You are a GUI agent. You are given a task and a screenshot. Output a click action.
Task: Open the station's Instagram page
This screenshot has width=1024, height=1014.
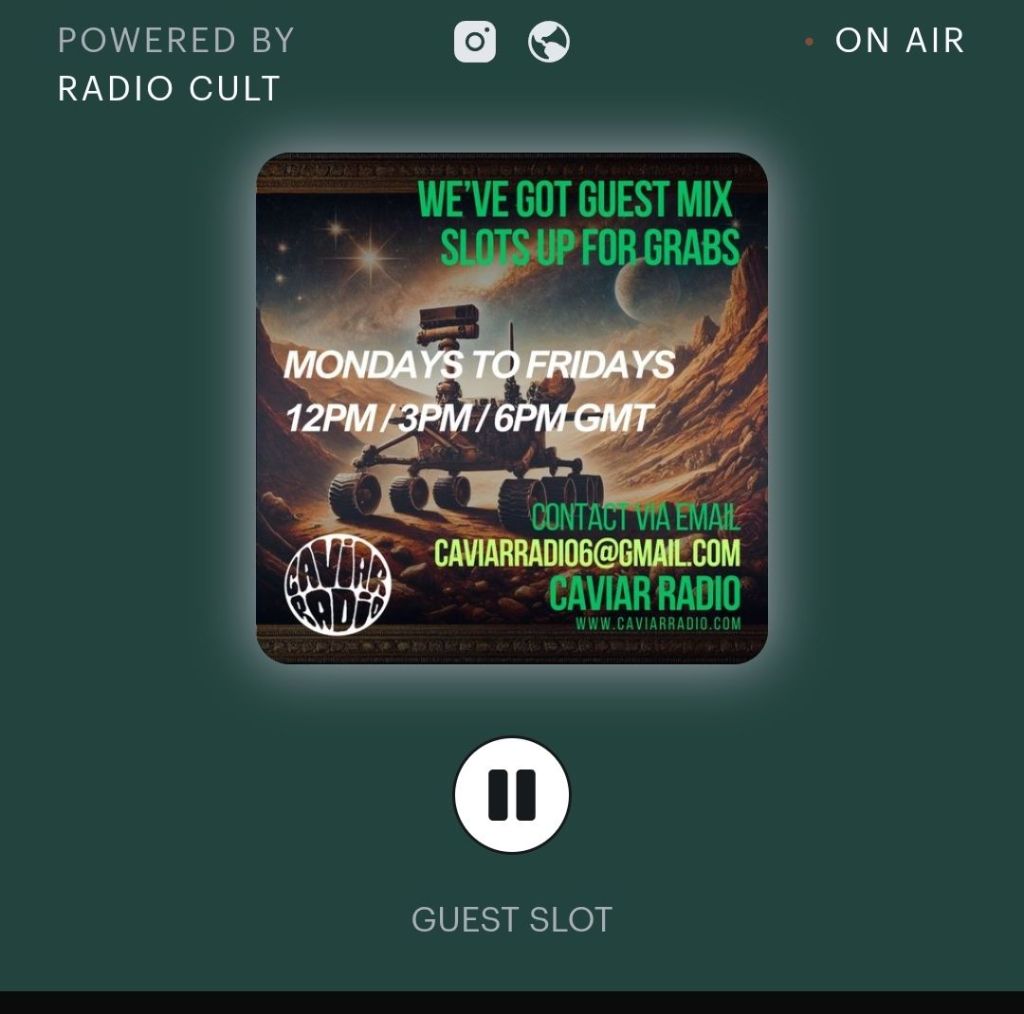click(x=475, y=42)
